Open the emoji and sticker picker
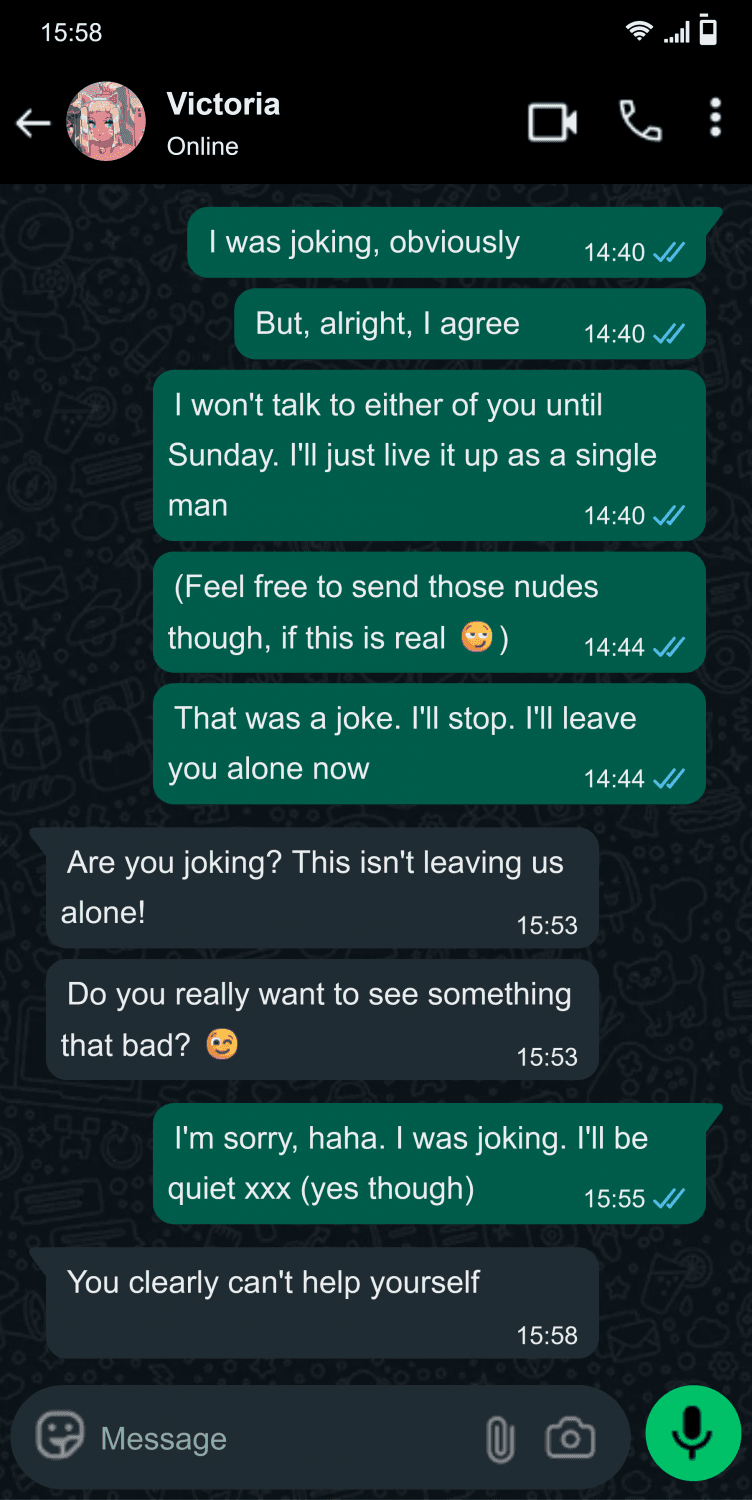752x1500 pixels. pyautogui.click(x=60, y=1437)
